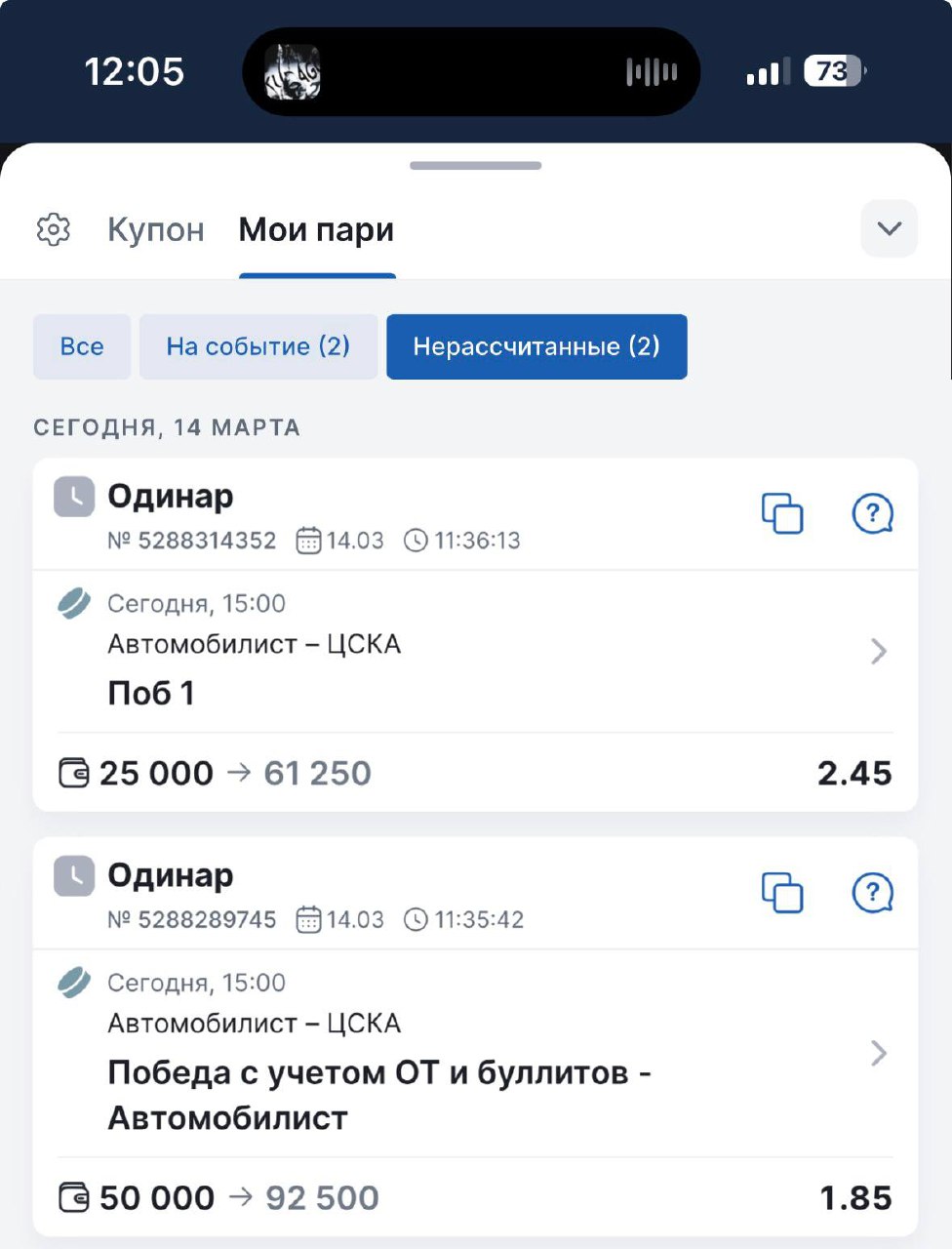Ask a question about bet № 5288289745

872,893
